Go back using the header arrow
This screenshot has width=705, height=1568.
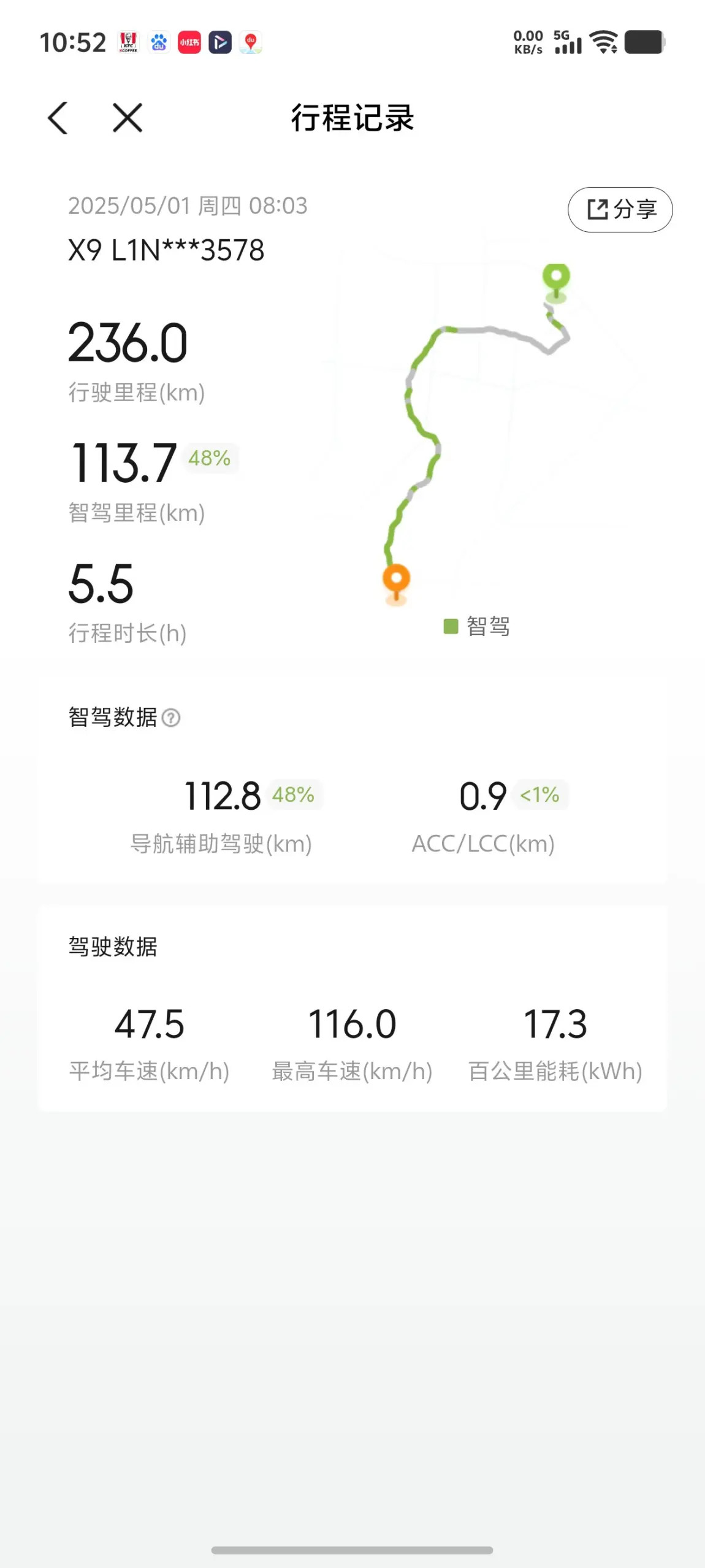pyautogui.click(x=58, y=118)
